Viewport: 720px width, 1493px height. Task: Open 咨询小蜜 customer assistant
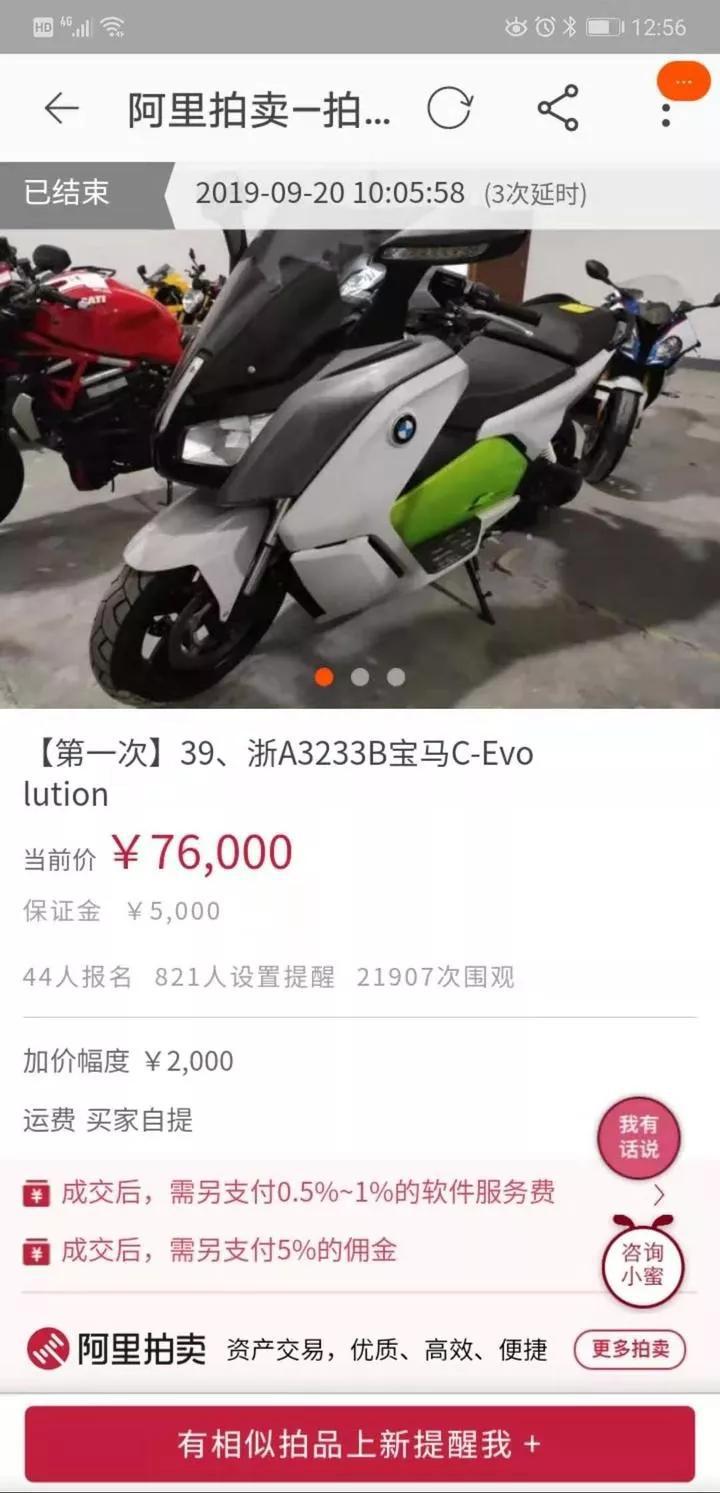tap(642, 1264)
